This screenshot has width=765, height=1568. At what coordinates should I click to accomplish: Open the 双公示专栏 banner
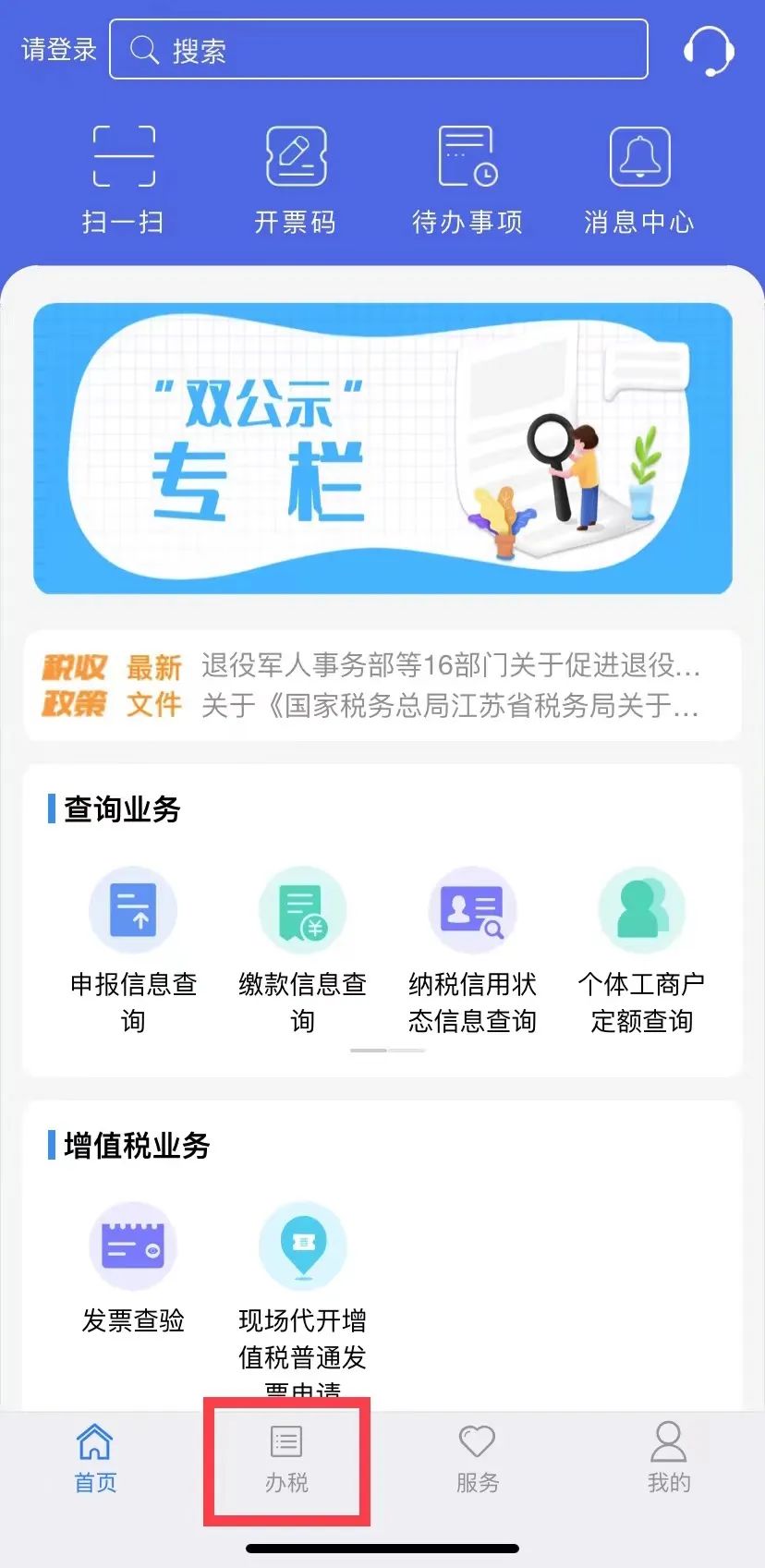[x=382, y=449]
